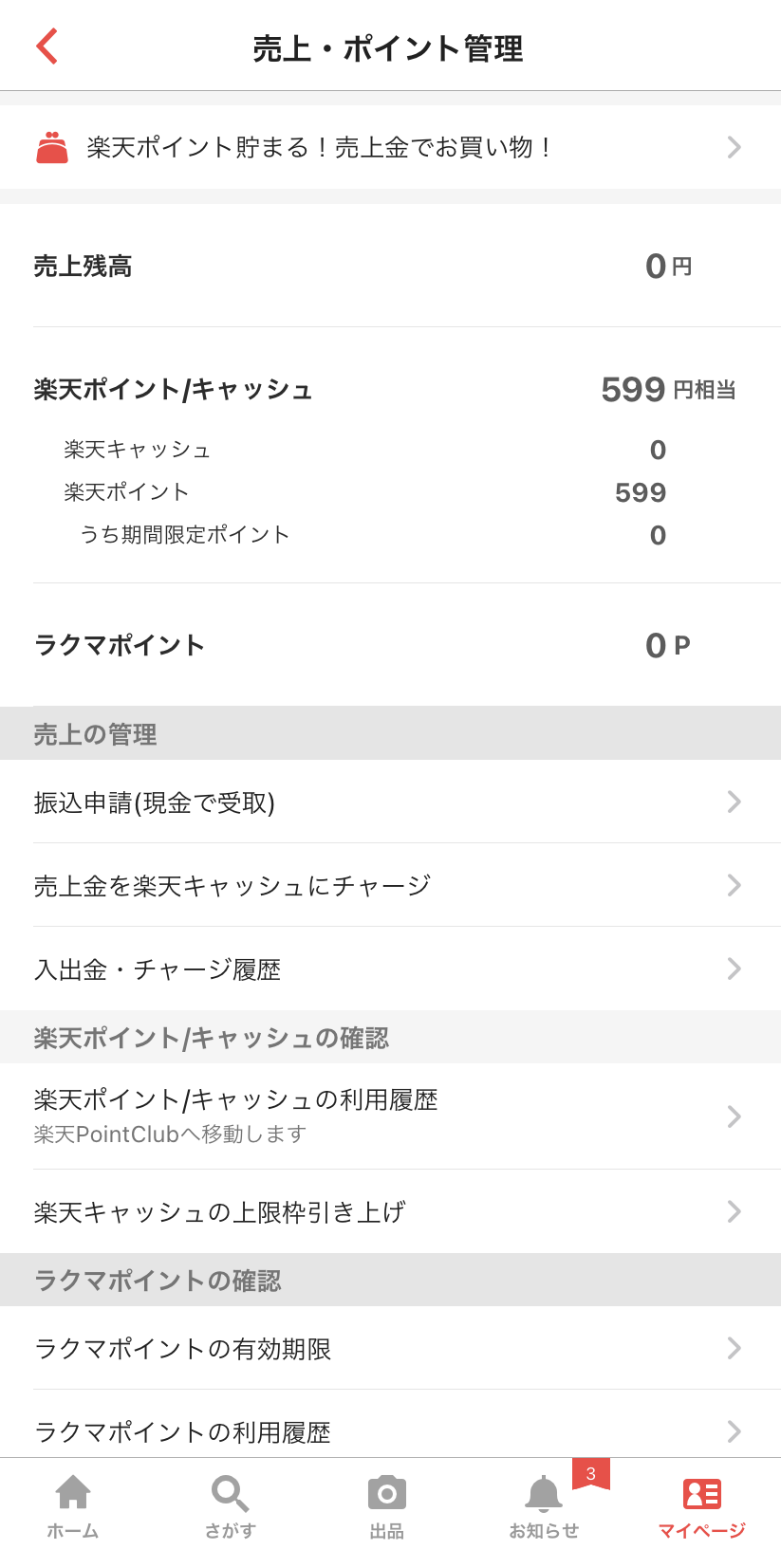View ラクマポイントの利用履歴
Viewport: 781px width, 1568px height.
[x=390, y=1425]
